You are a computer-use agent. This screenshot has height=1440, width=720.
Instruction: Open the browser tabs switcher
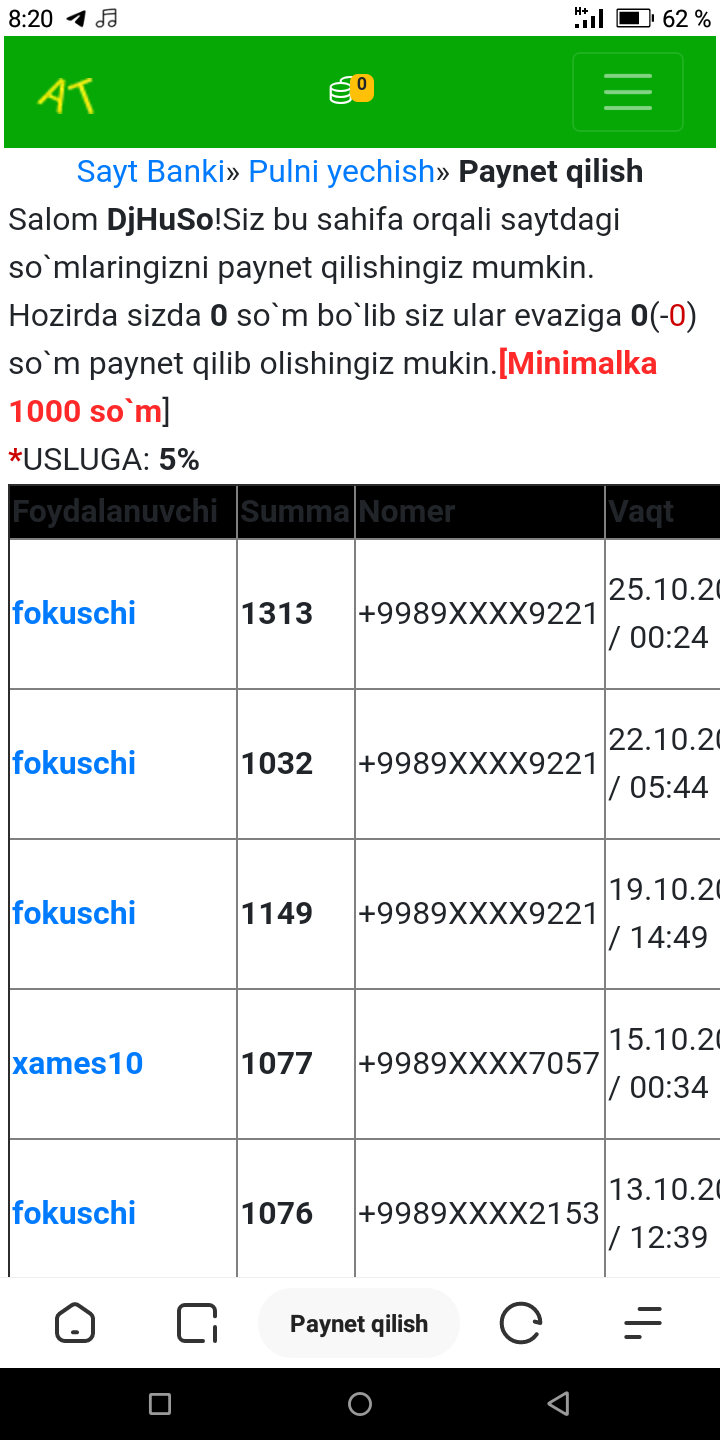[197, 1324]
